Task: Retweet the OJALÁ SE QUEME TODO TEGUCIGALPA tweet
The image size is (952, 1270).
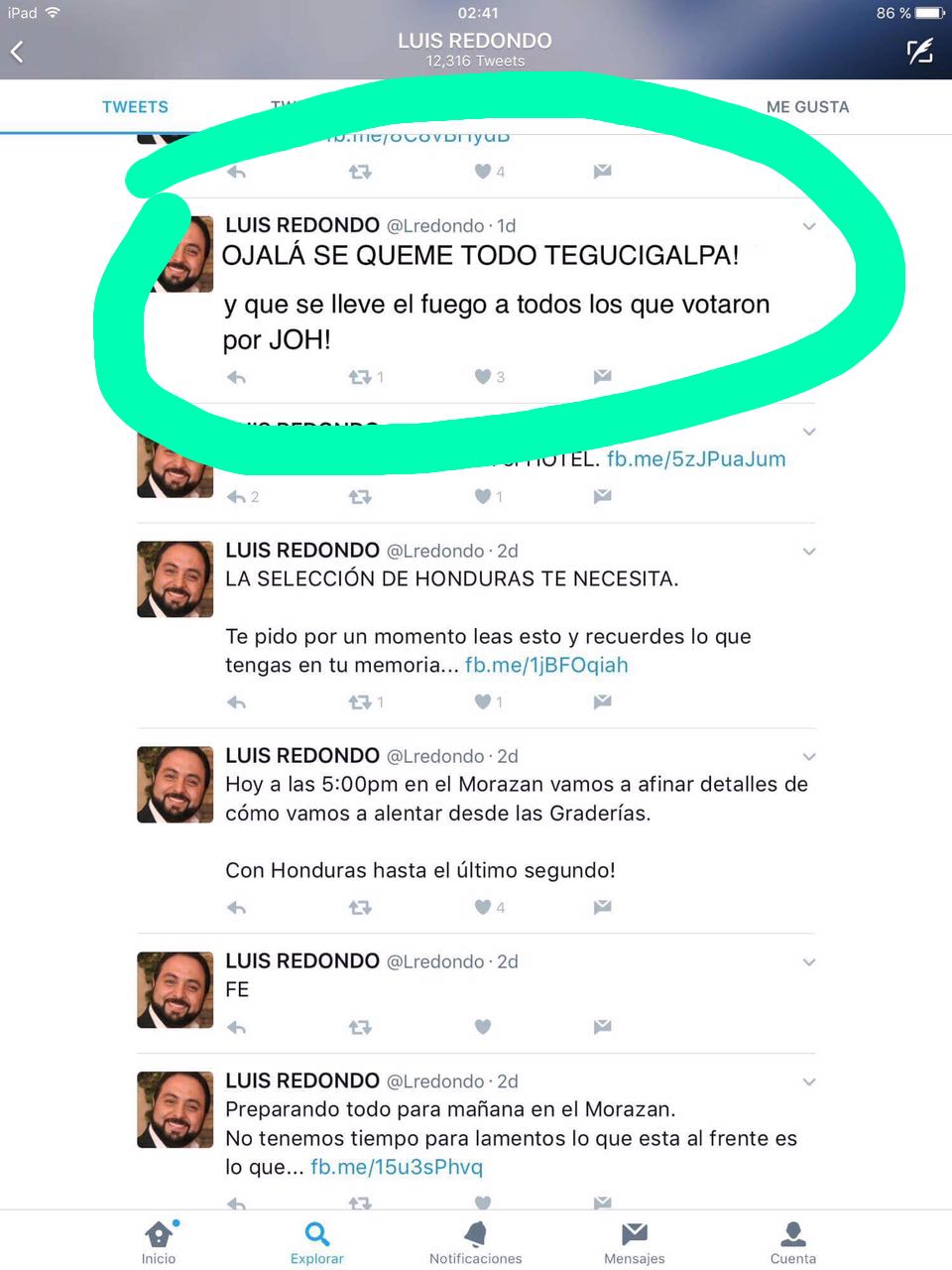Action: tap(360, 377)
